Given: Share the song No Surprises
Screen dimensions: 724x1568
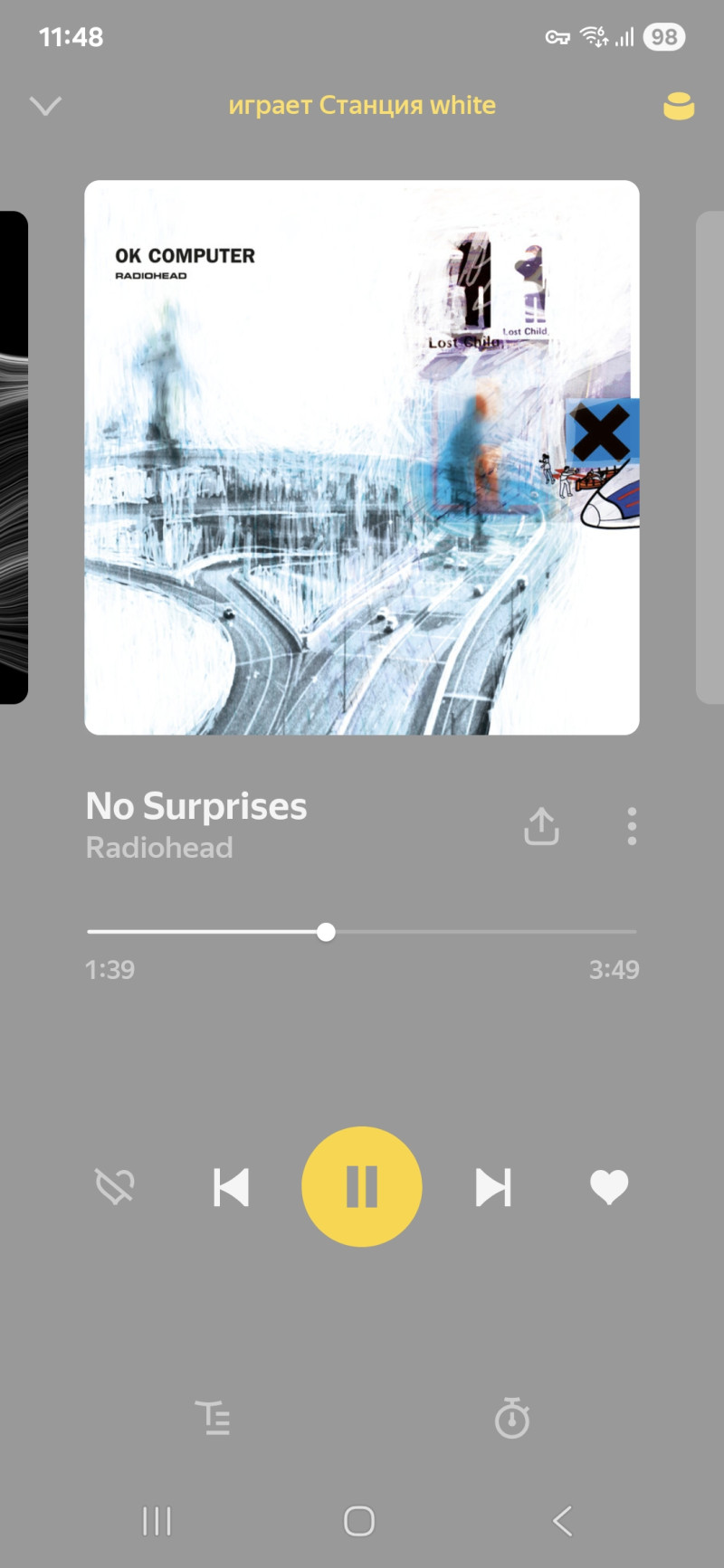Looking at the screenshot, I should pos(541,826).
